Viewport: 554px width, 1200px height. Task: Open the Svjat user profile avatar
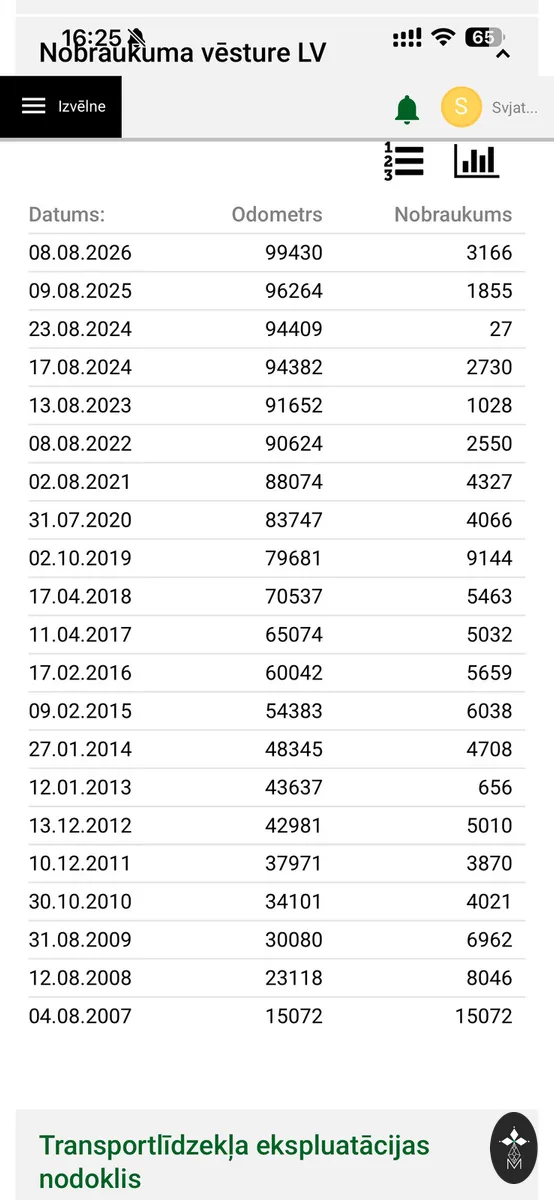click(461, 107)
